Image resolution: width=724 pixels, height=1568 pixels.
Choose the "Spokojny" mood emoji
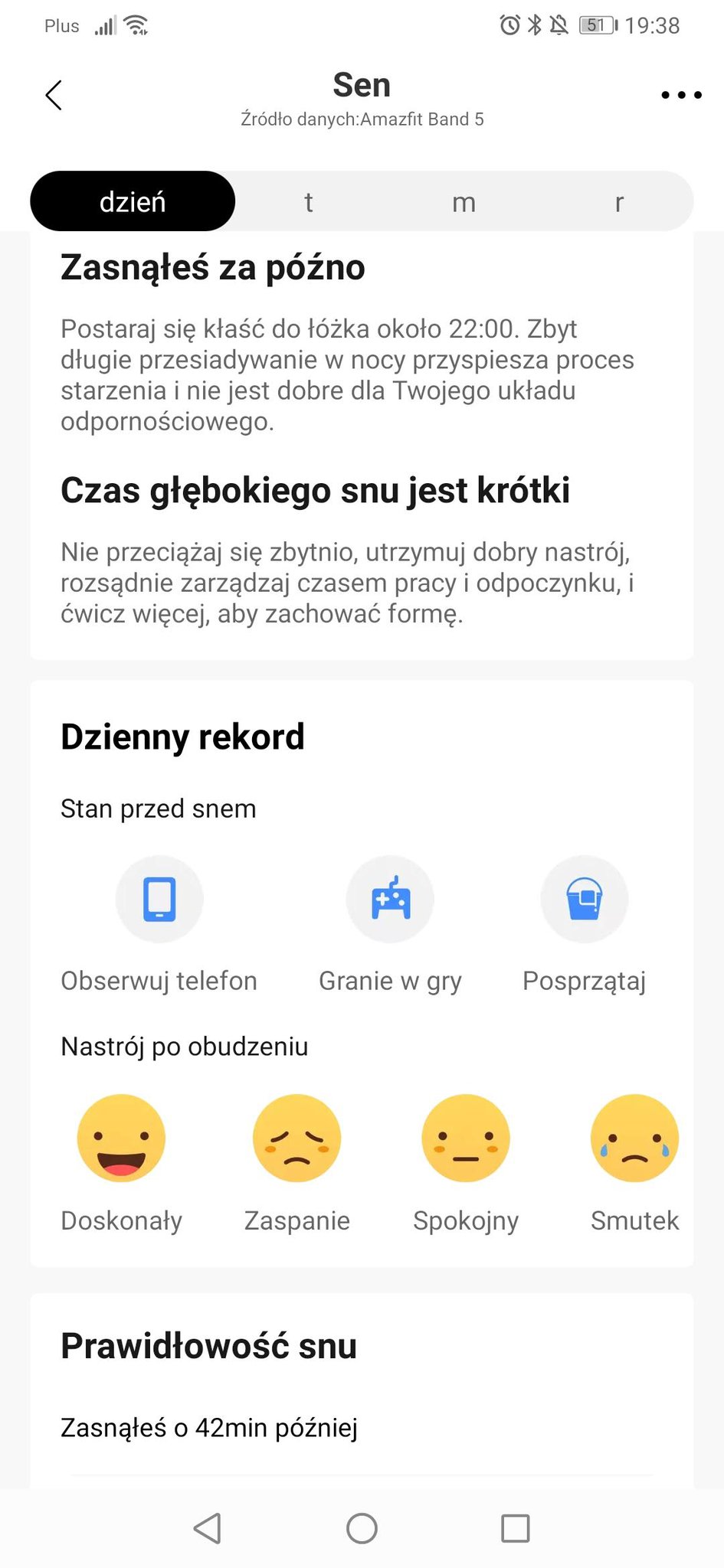pos(466,1138)
